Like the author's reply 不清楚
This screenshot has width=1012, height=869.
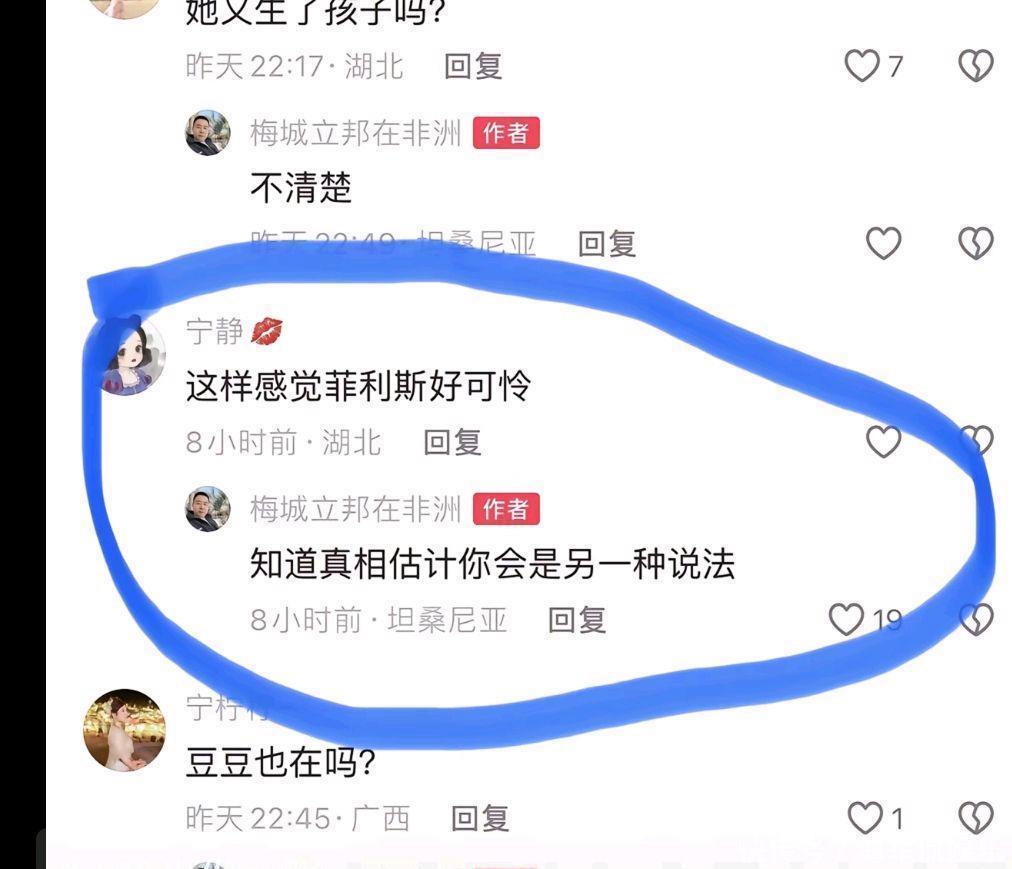click(883, 243)
